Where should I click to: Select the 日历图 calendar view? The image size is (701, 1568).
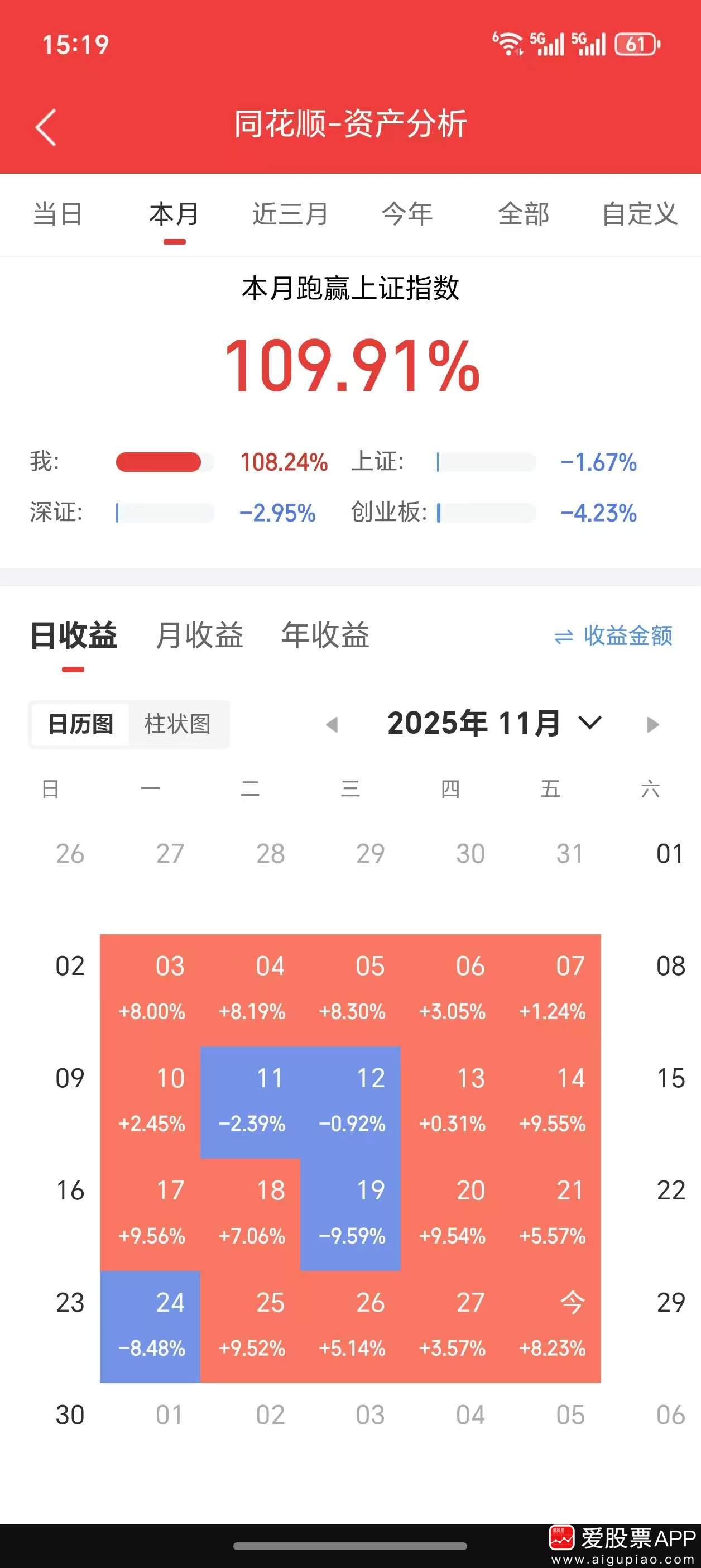(81, 724)
